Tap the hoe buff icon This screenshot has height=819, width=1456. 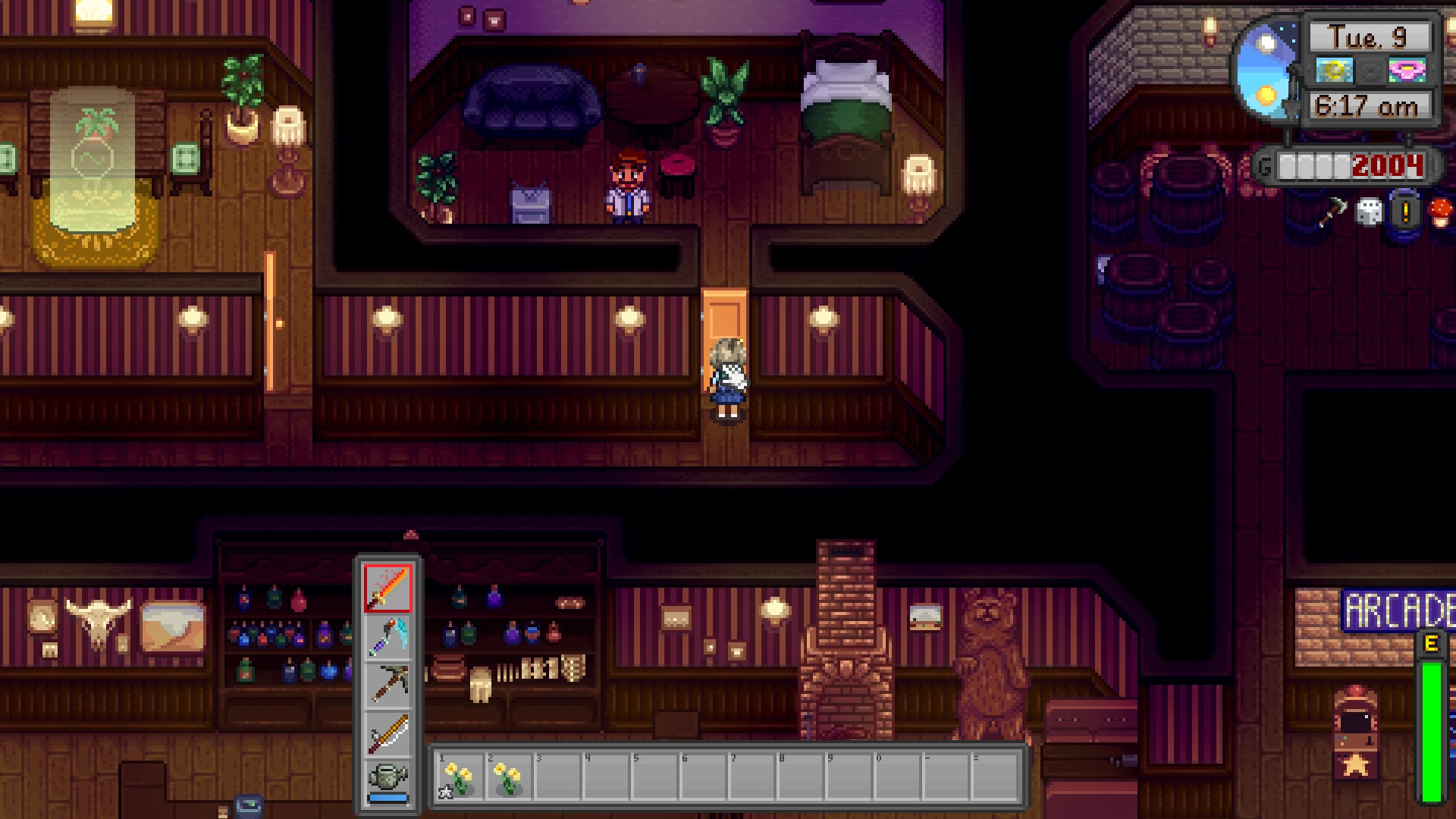(1332, 212)
